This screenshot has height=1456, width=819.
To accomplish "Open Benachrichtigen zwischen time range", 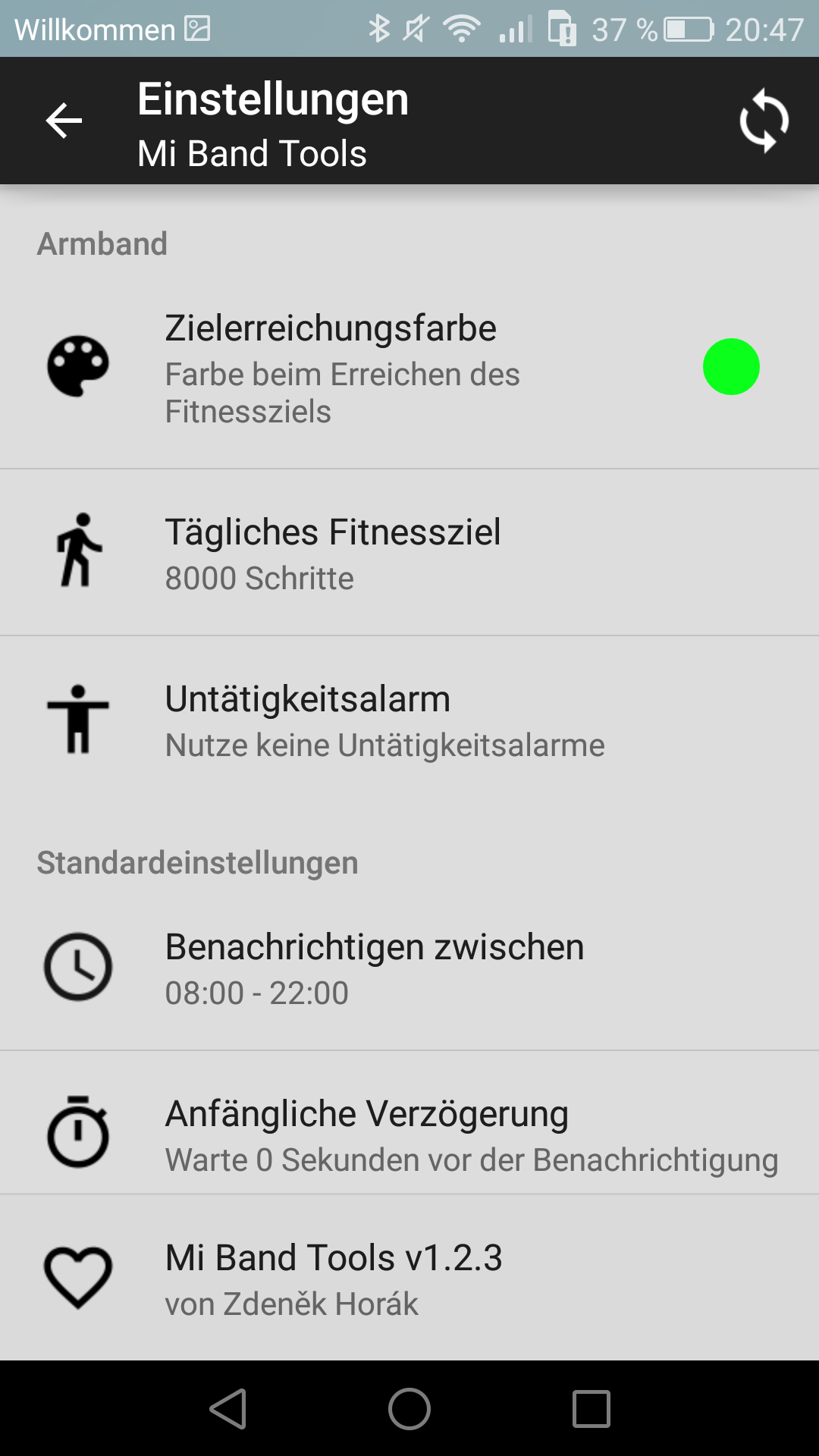I will tap(409, 968).
